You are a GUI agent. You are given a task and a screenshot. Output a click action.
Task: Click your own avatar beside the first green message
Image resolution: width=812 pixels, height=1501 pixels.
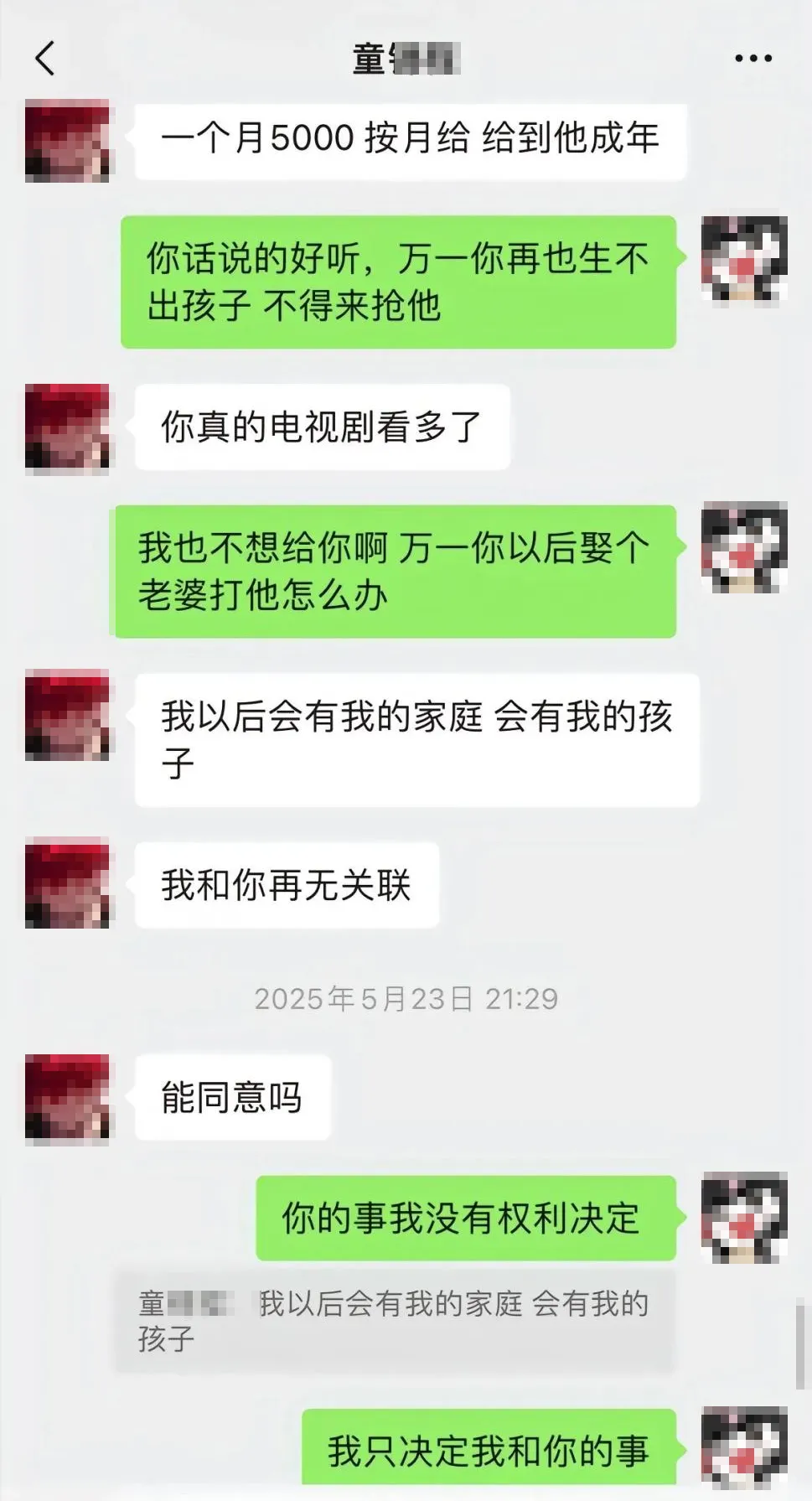[x=746, y=260]
